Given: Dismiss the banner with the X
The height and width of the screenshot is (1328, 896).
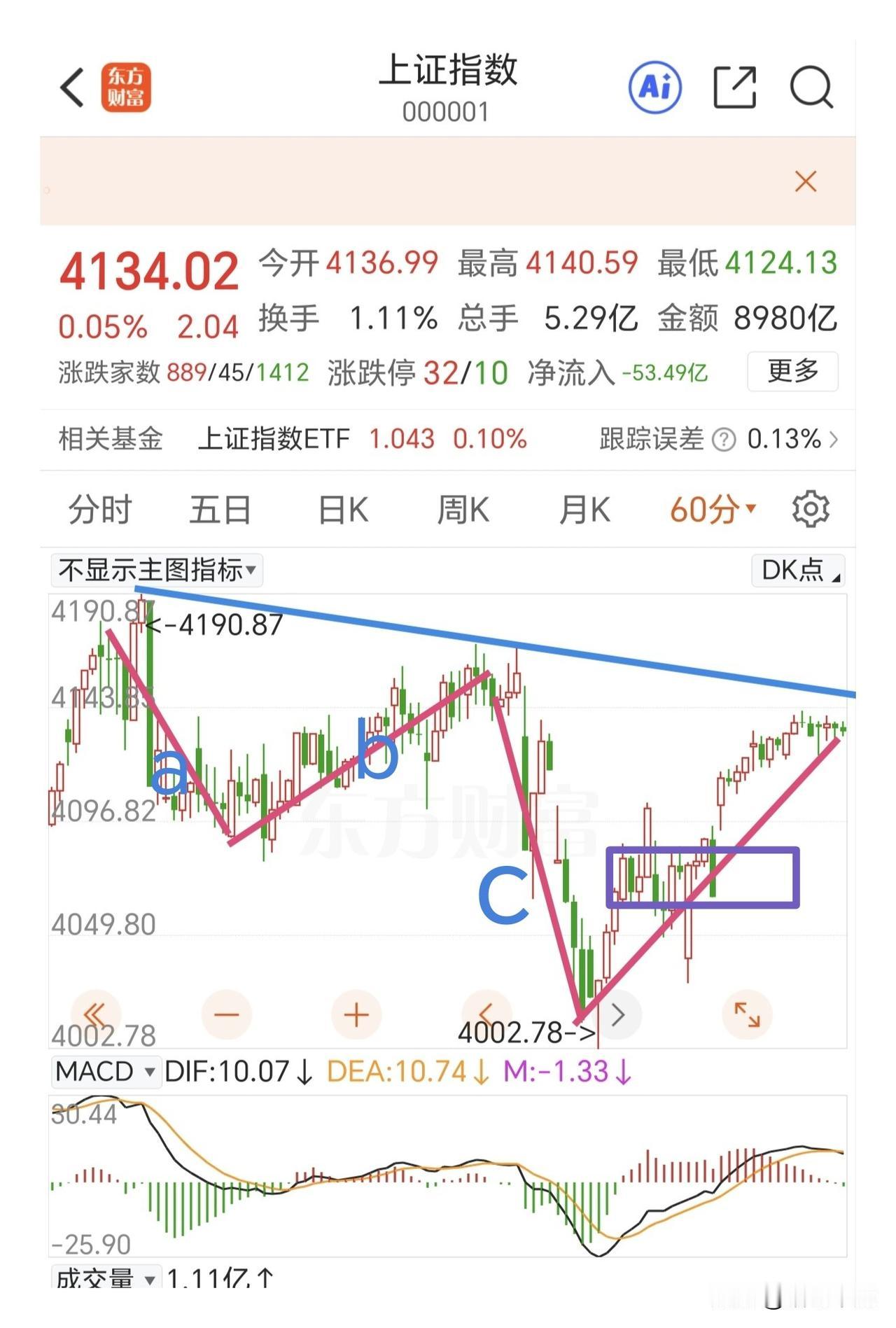Looking at the screenshot, I should (x=804, y=181).
